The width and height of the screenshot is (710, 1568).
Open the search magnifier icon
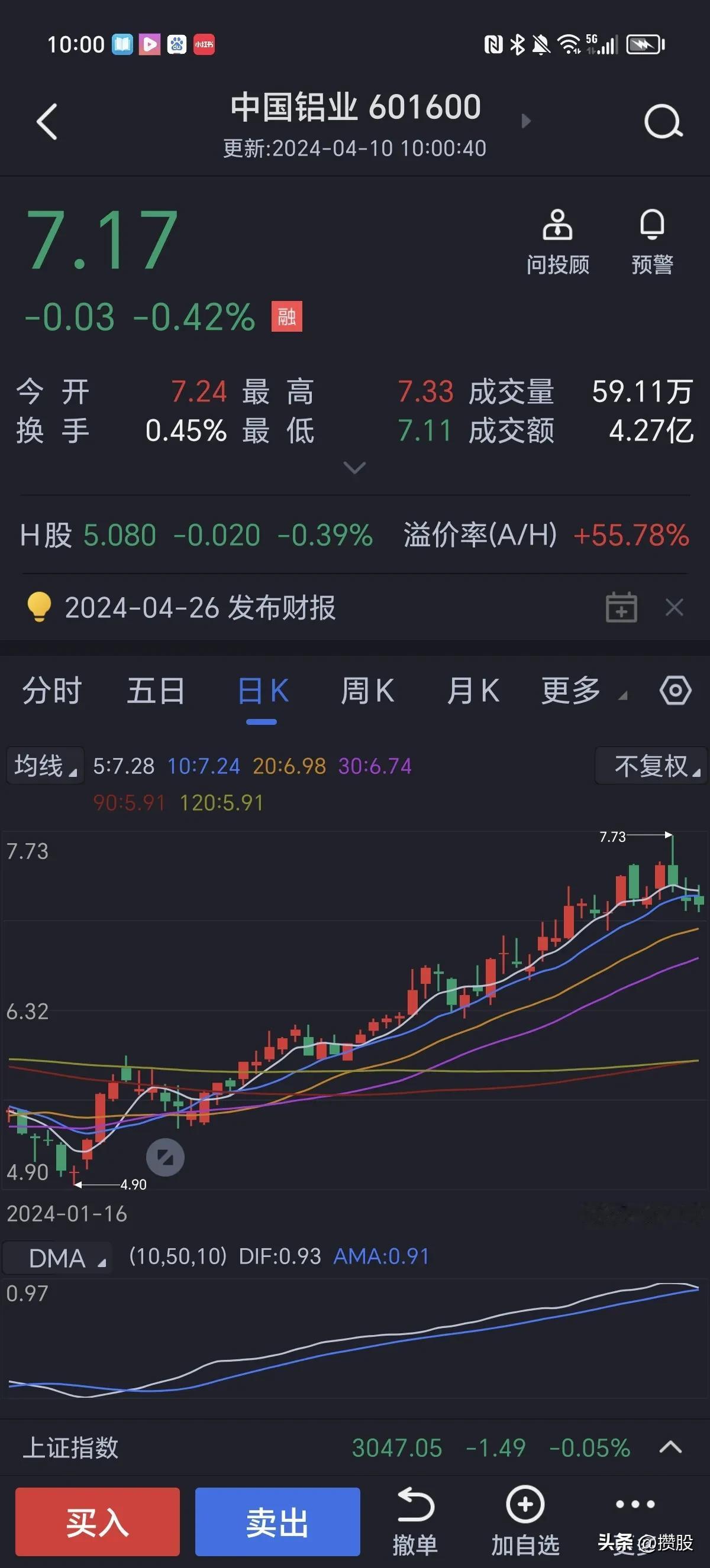tap(663, 122)
